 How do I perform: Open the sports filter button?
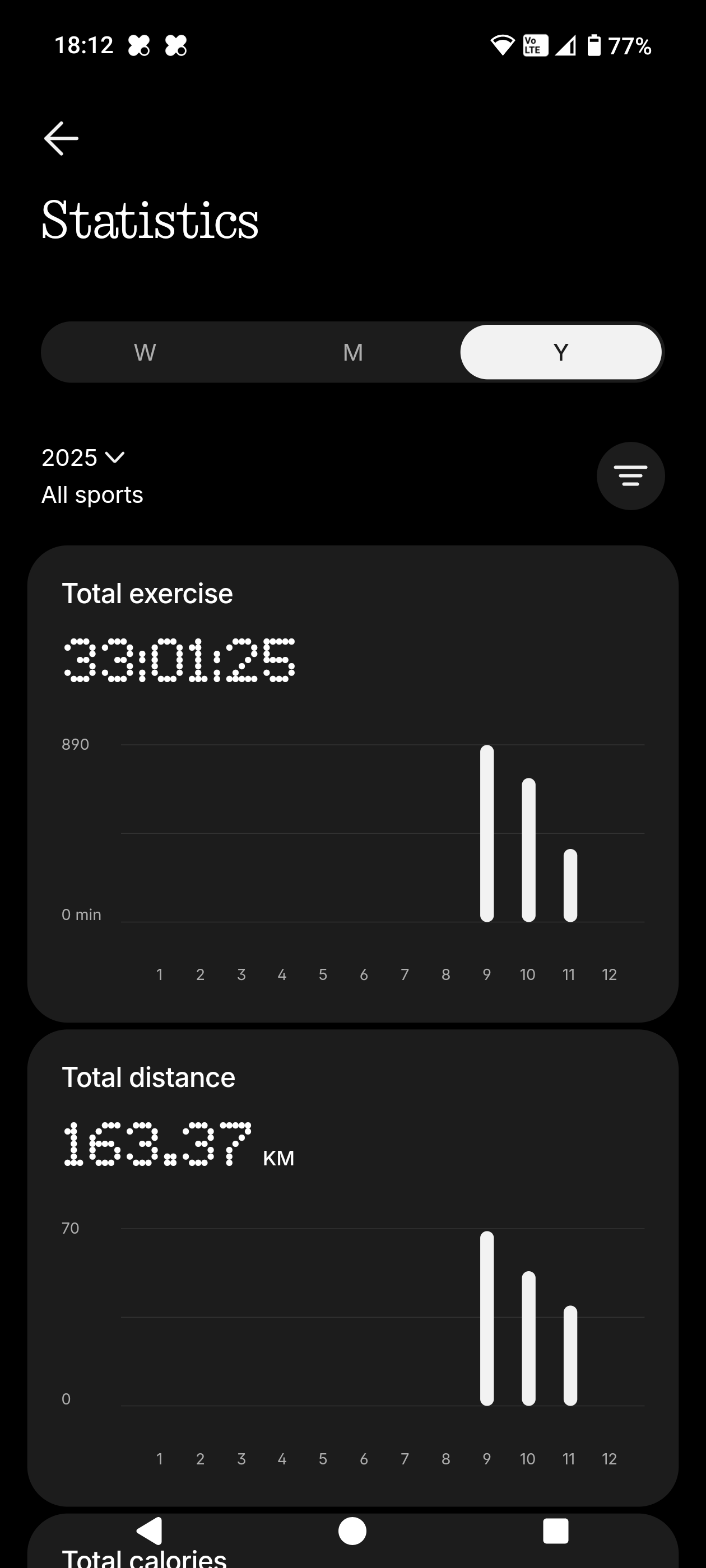coord(630,476)
